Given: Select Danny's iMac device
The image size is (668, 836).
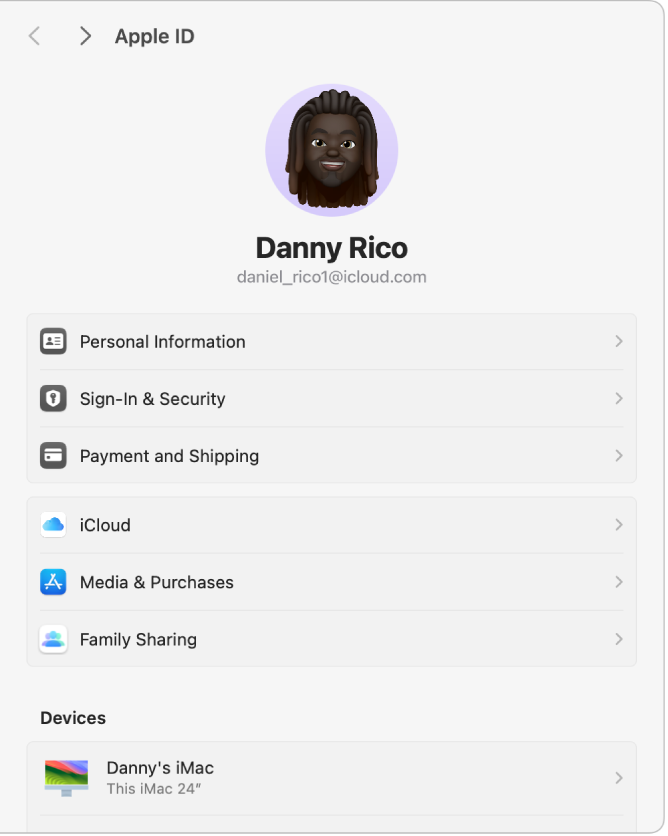Looking at the screenshot, I should point(331,777).
